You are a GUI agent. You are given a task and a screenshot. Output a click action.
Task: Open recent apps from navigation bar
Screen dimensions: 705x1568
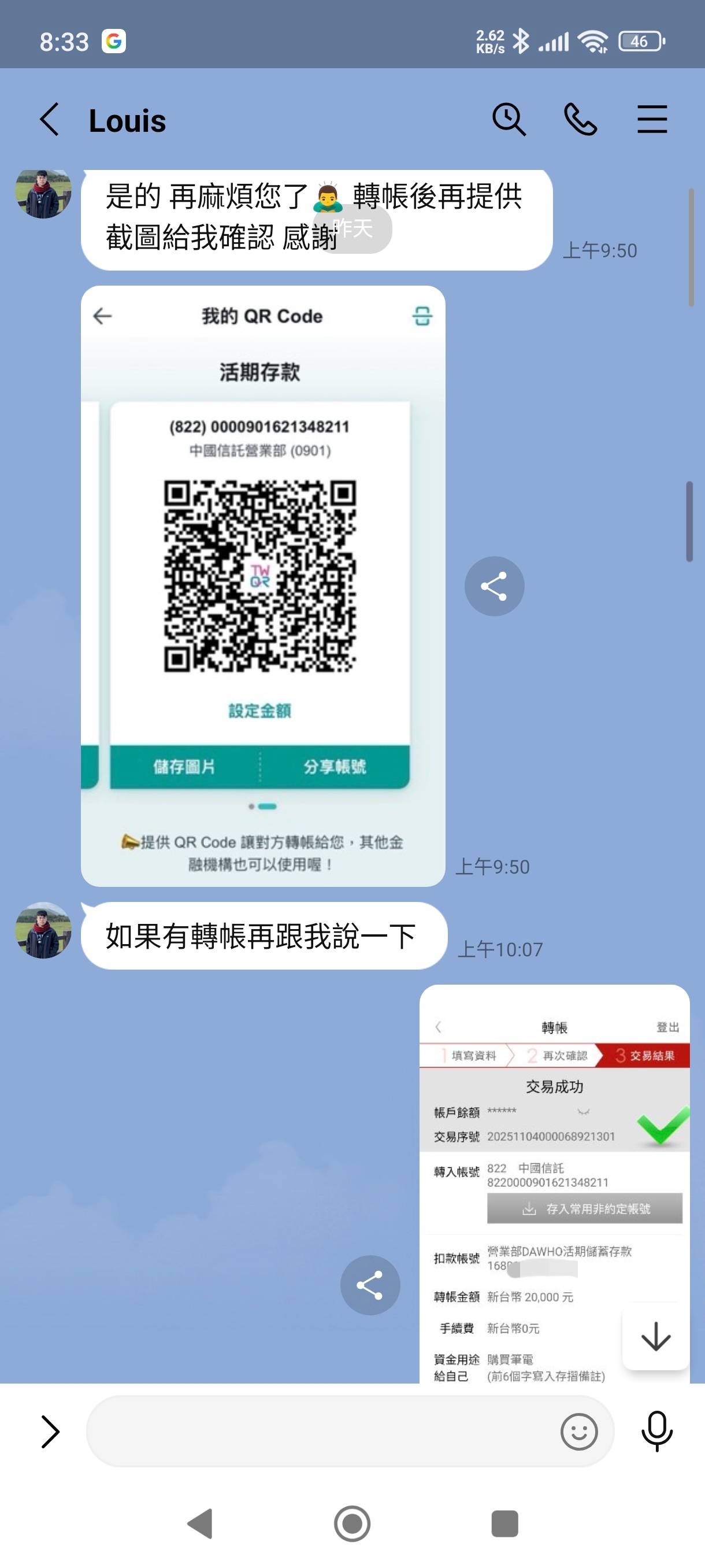click(504, 1524)
